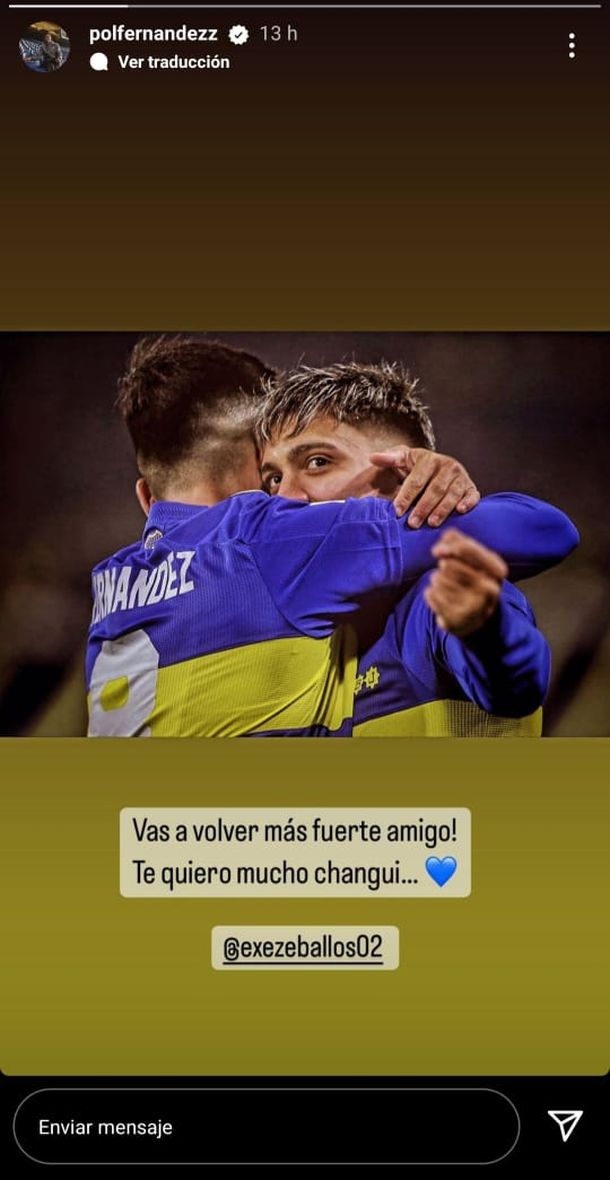The width and height of the screenshot is (610, 1180).
Task: Tap the polfernandezz username
Action: pyautogui.click(x=152, y=34)
